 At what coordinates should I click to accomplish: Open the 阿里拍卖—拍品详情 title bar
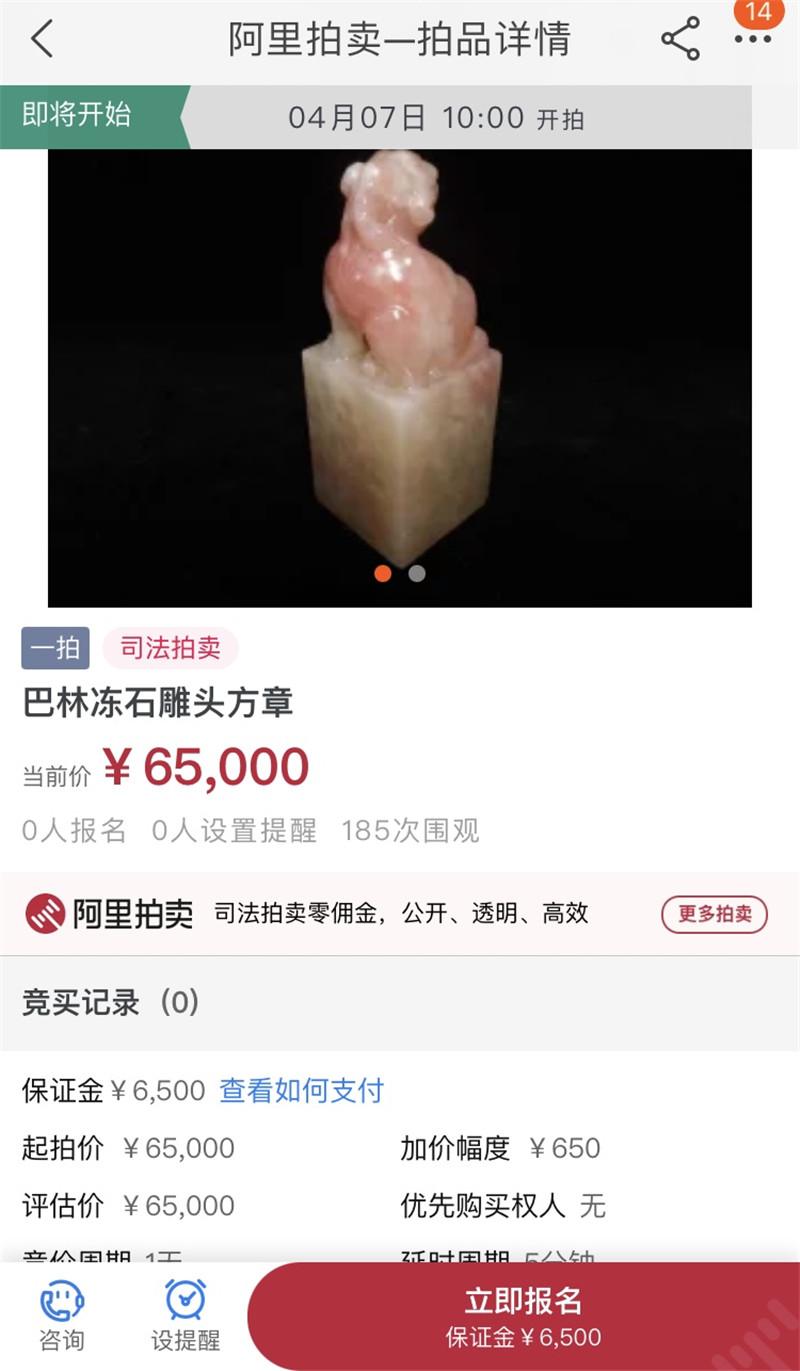[400, 41]
